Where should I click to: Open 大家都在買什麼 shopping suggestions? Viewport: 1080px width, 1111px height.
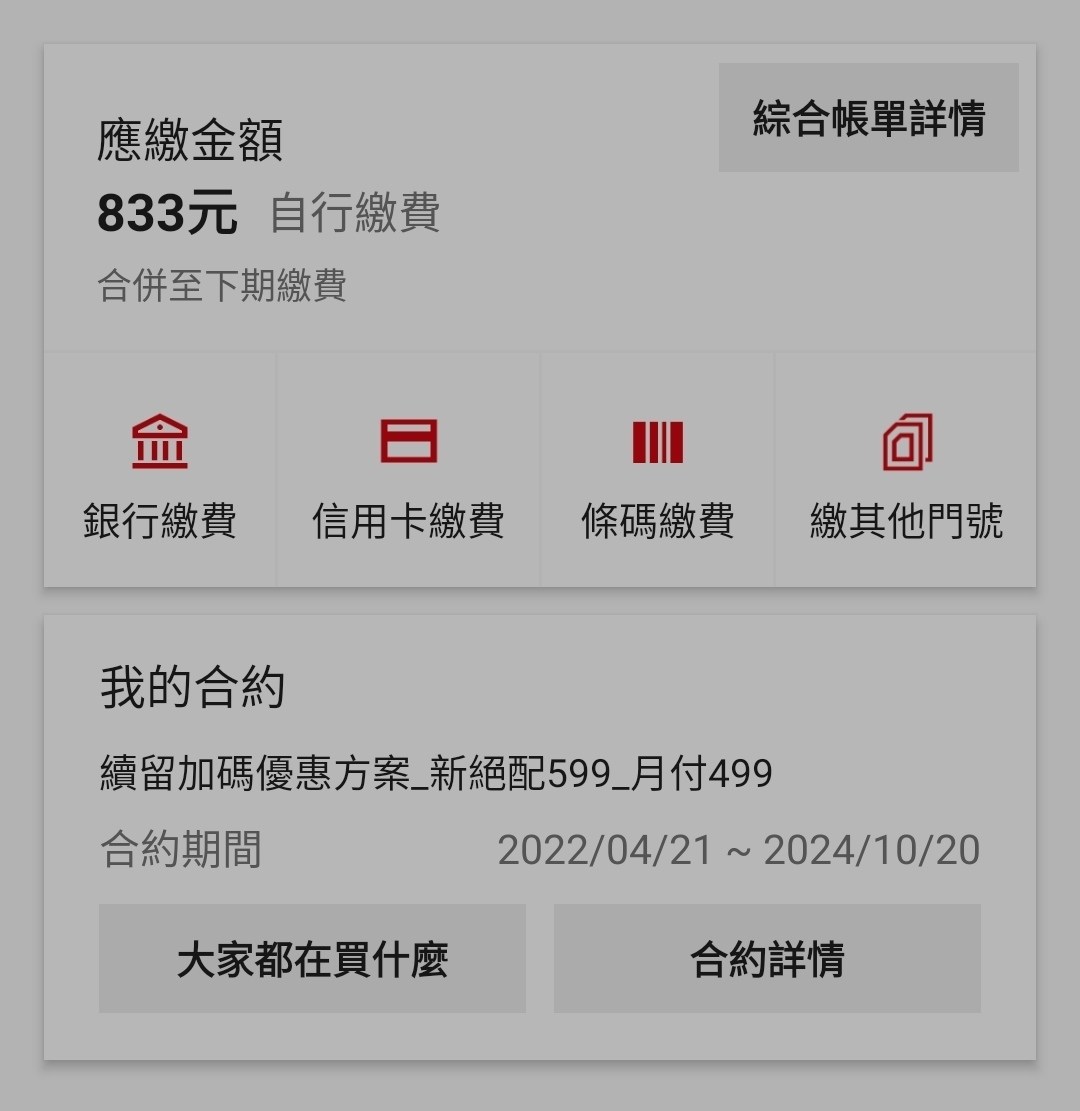coord(312,958)
